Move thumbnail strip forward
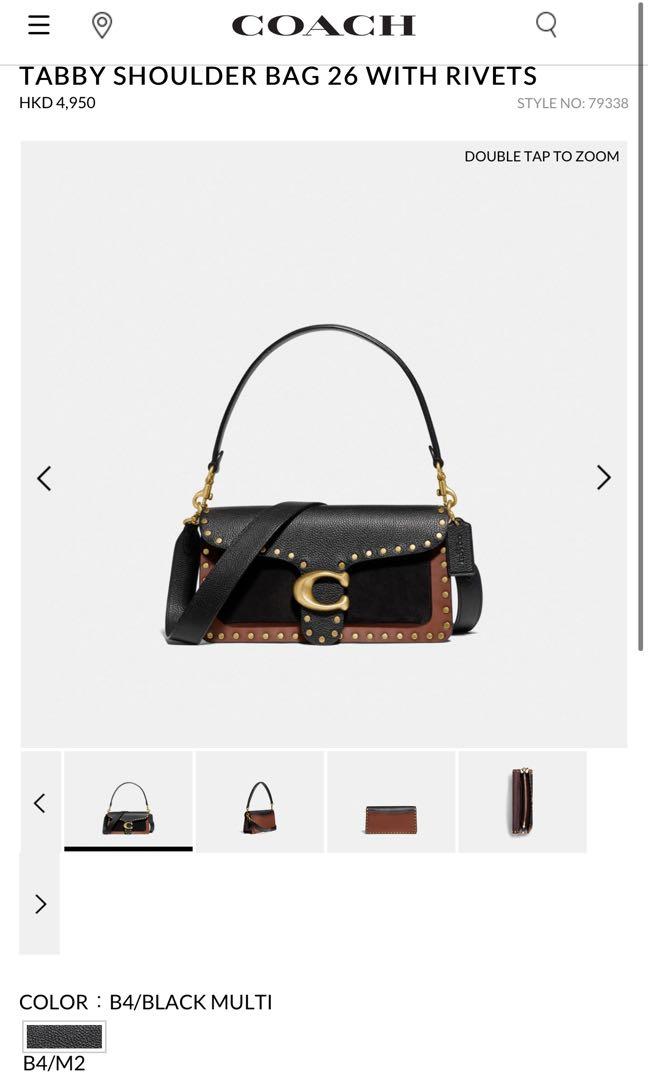The width and height of the screenshot is (648, 1080). pyautogui.click(x=40, y=904)
